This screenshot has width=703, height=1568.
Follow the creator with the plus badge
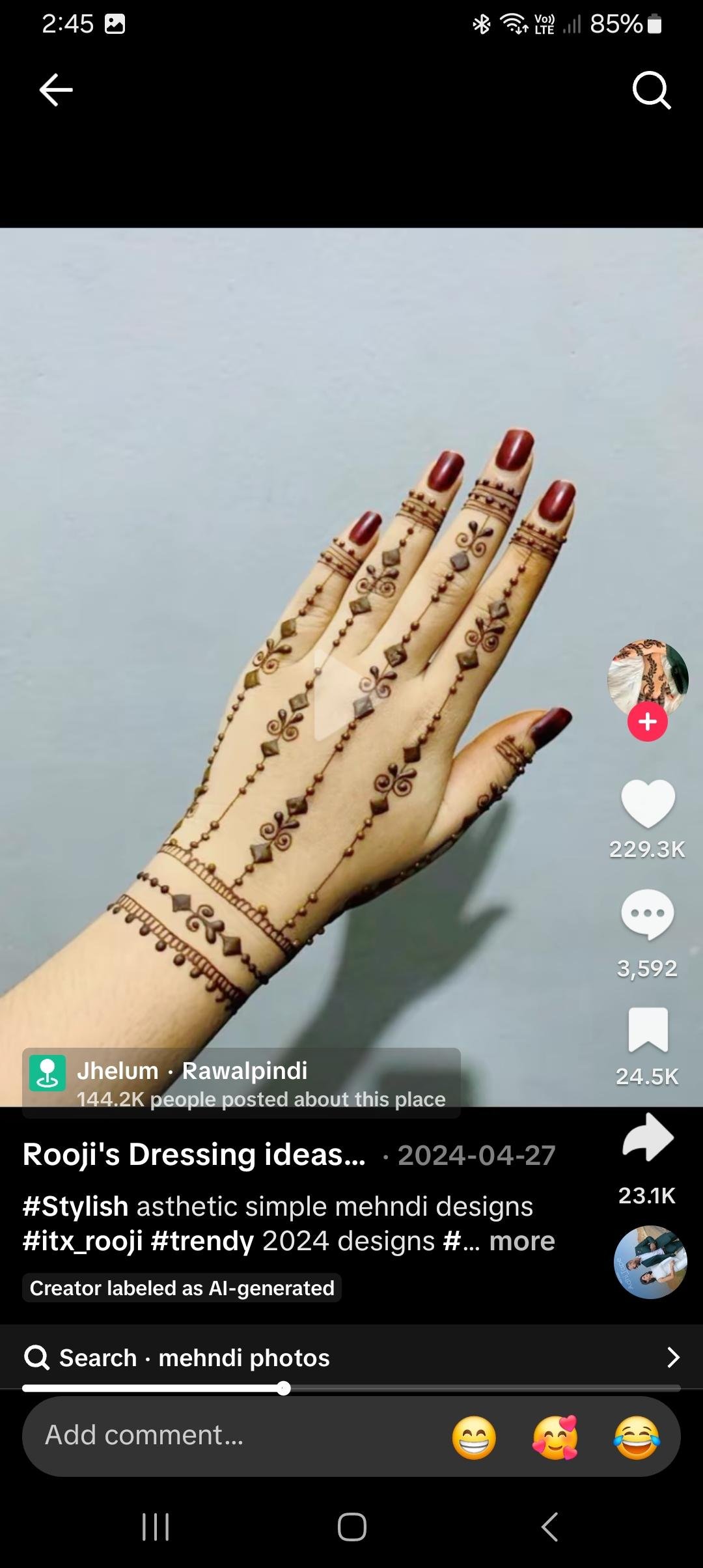[647, 722]
